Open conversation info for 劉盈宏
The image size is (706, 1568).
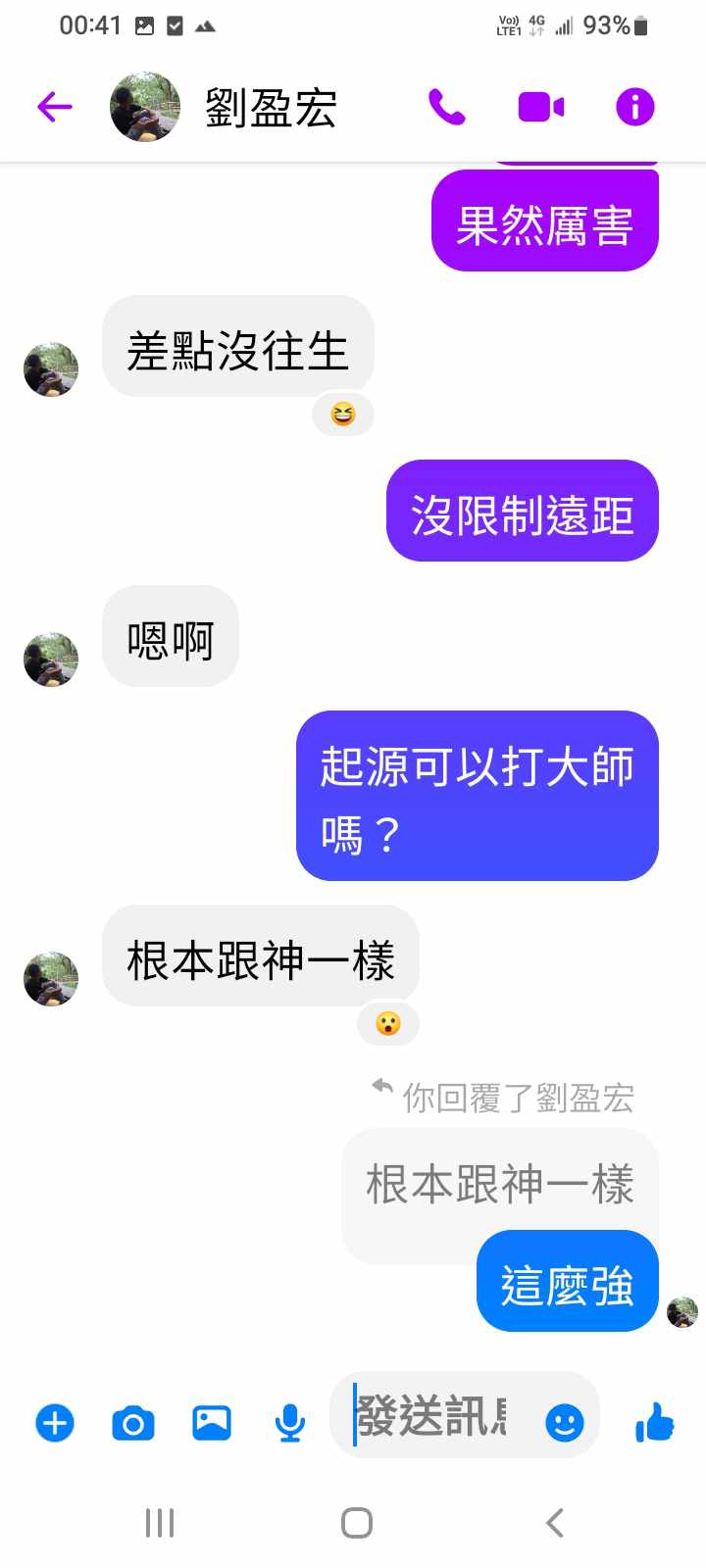pyautogui.click(x=634, y=107)
